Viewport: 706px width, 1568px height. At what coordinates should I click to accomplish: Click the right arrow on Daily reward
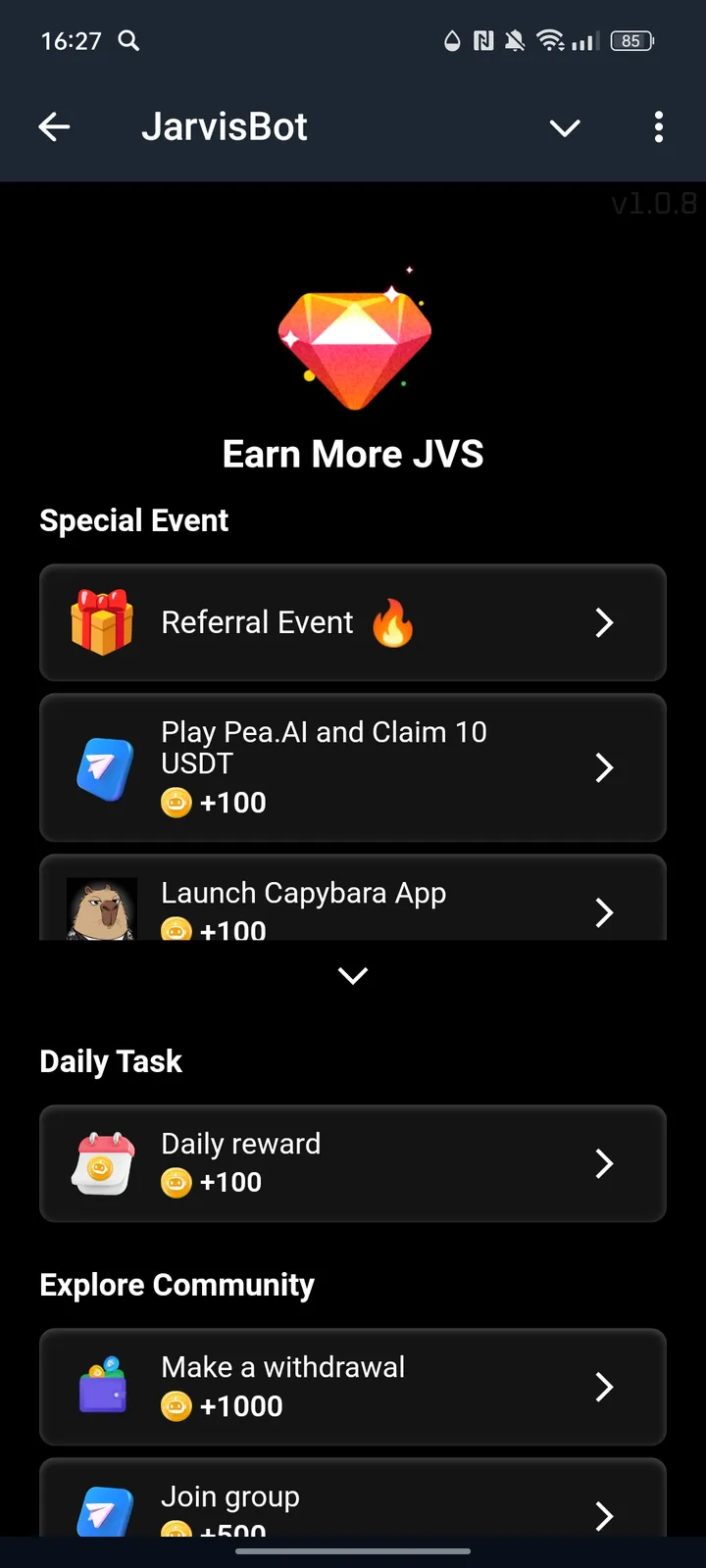[605, 1163]
